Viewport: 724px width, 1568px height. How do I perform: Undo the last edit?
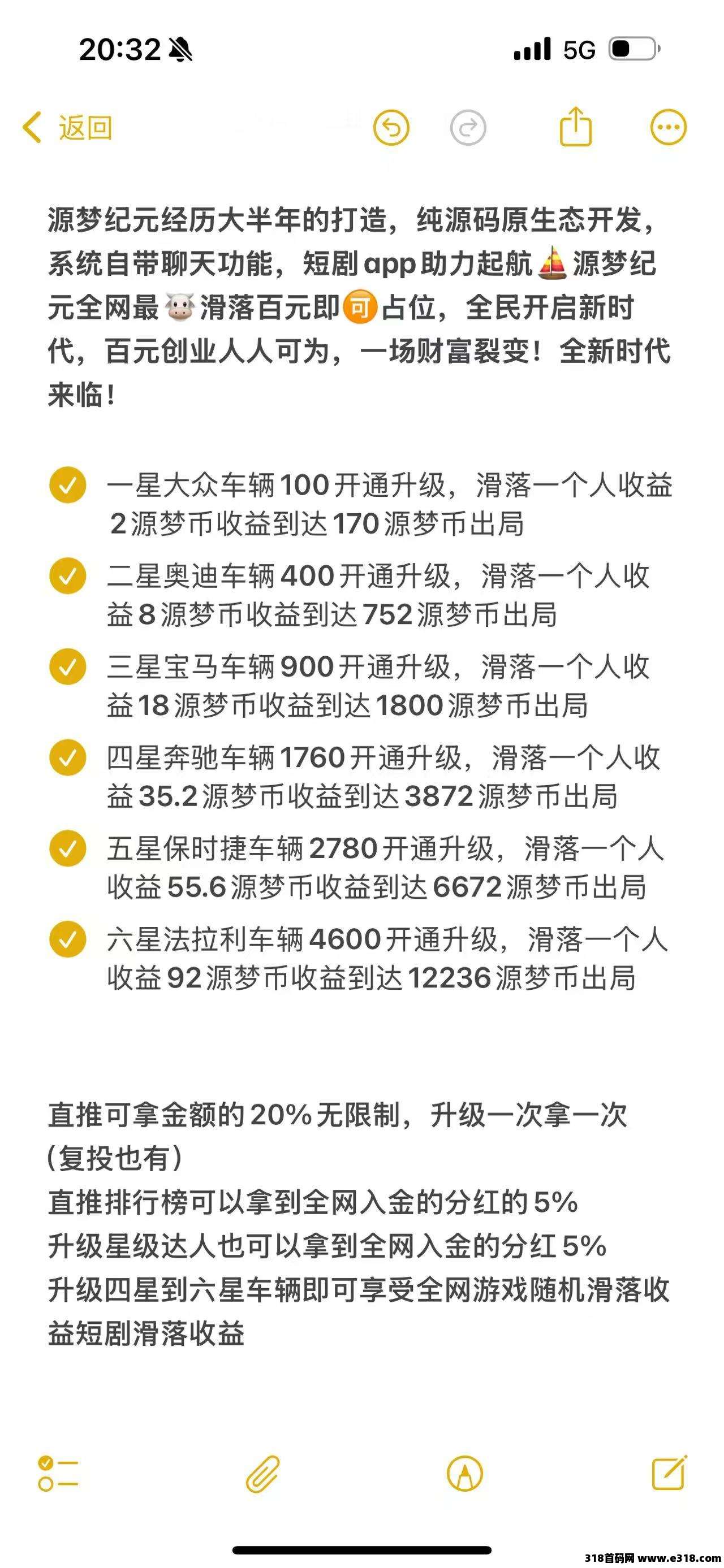(x=391, y=127)
